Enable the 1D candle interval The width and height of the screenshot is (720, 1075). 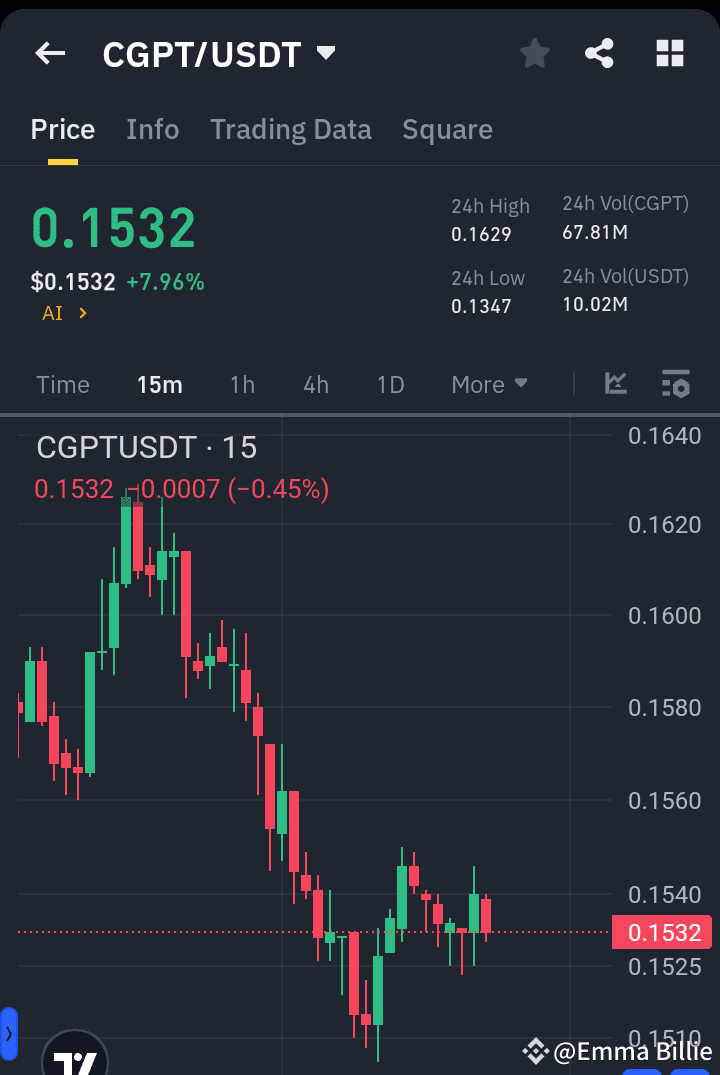point(390,384)
